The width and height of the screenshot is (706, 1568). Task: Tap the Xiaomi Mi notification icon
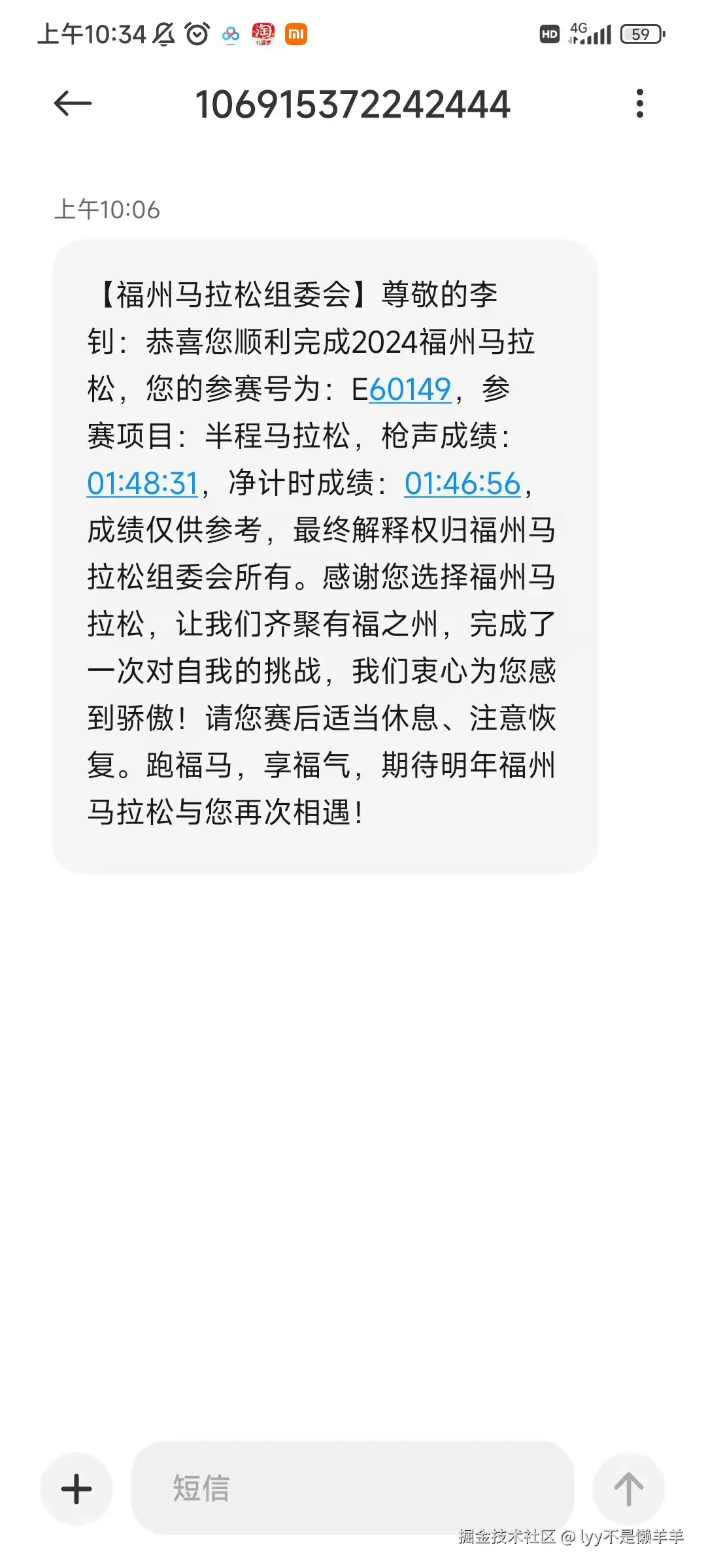tap(296, 33)
